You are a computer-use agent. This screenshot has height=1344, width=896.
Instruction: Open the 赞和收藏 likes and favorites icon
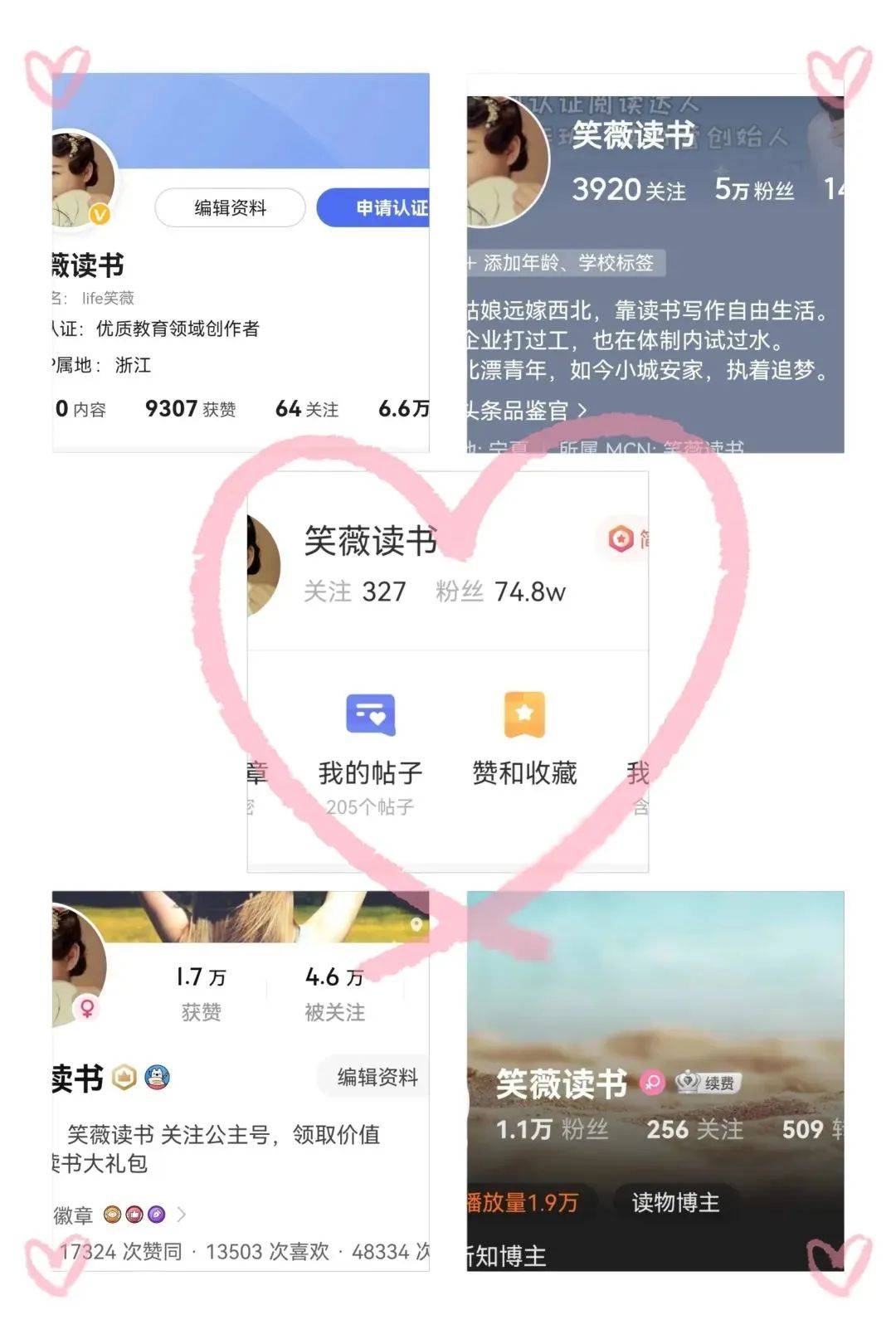(x=525, y=715)
